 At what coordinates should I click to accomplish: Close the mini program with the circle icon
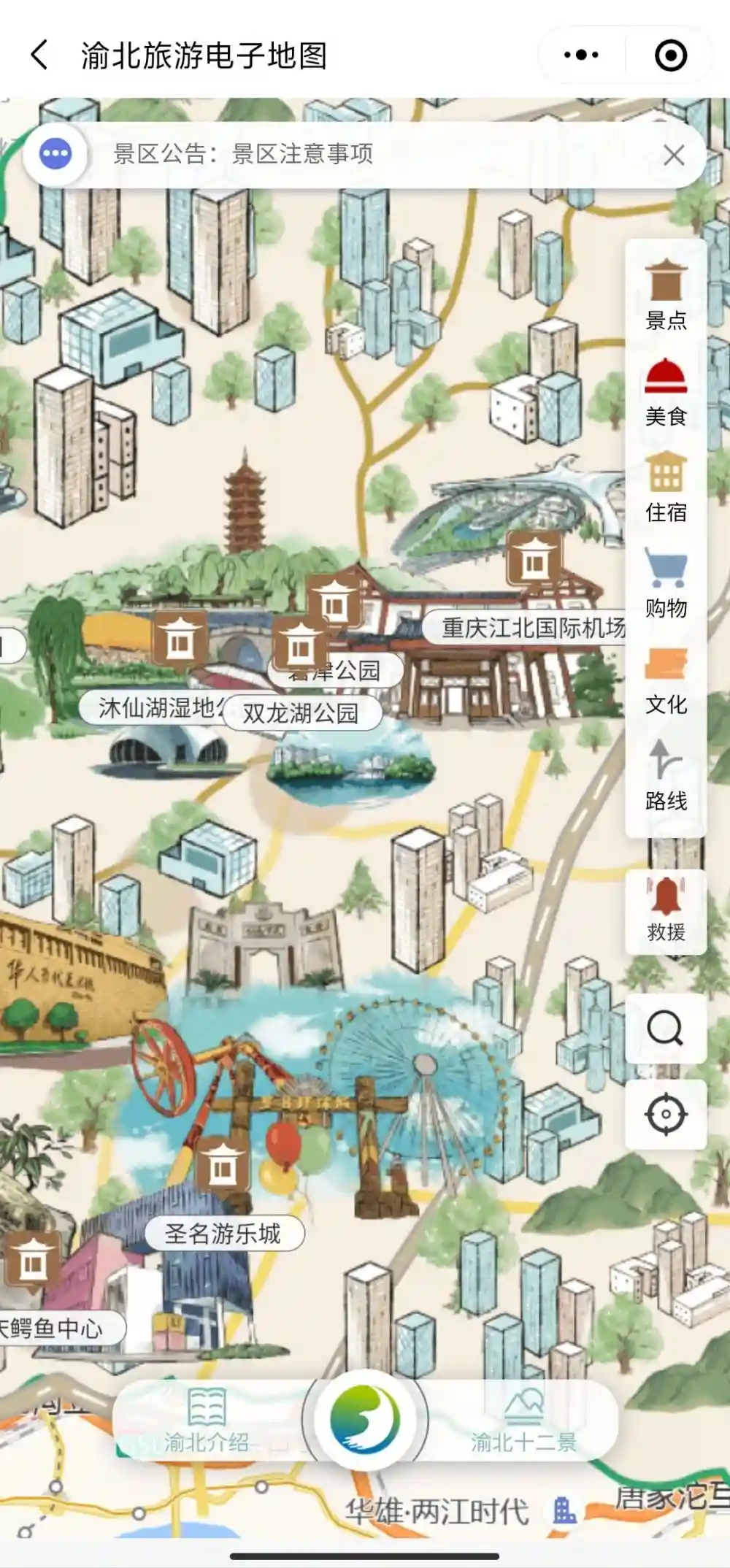(670, 55)
